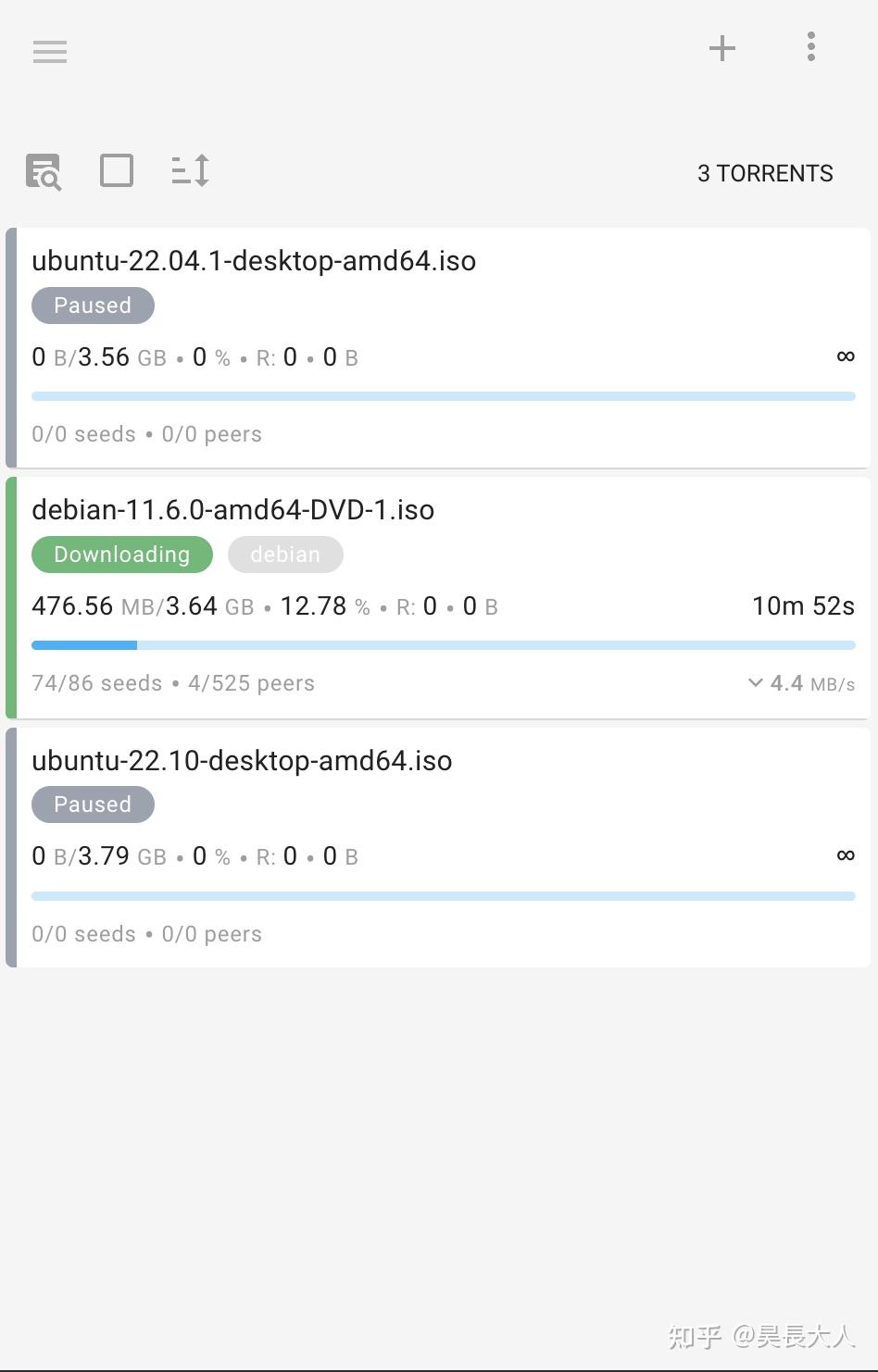The image size is (878, 1372).
Task: Toggle the Downloading status chip on debian
Action: (x=121, y=554)
